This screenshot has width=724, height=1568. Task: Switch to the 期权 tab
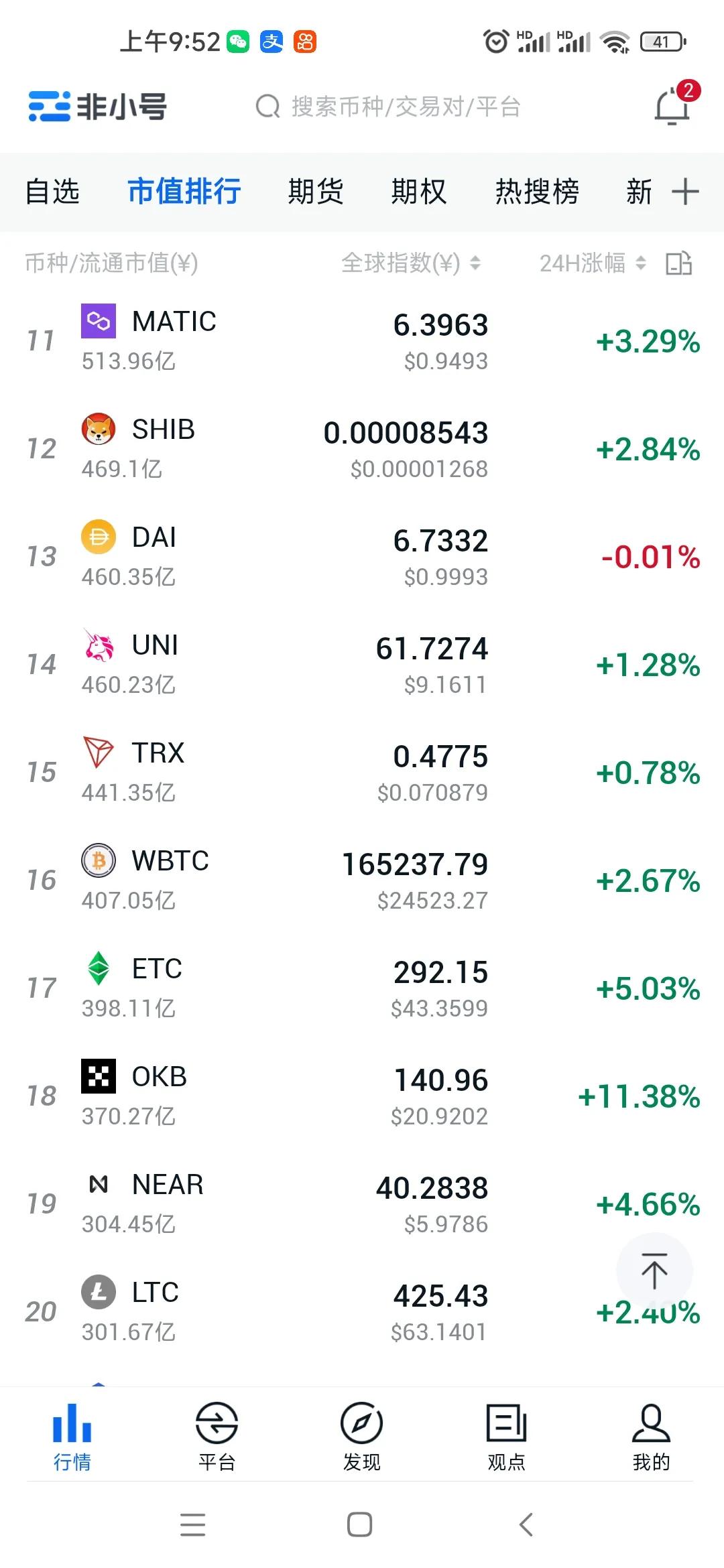419,192
